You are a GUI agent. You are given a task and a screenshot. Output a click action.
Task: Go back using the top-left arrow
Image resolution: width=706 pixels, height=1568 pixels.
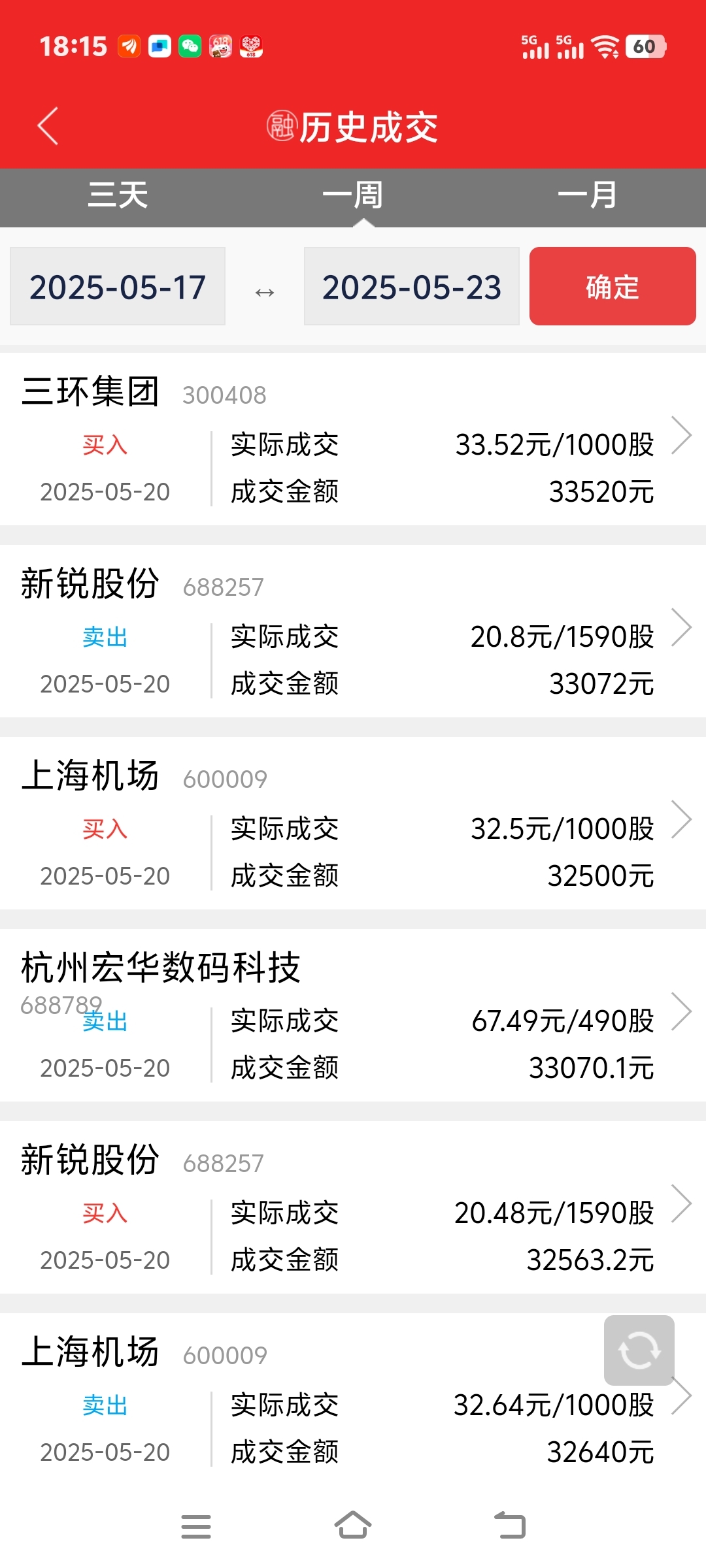point(48,125)
